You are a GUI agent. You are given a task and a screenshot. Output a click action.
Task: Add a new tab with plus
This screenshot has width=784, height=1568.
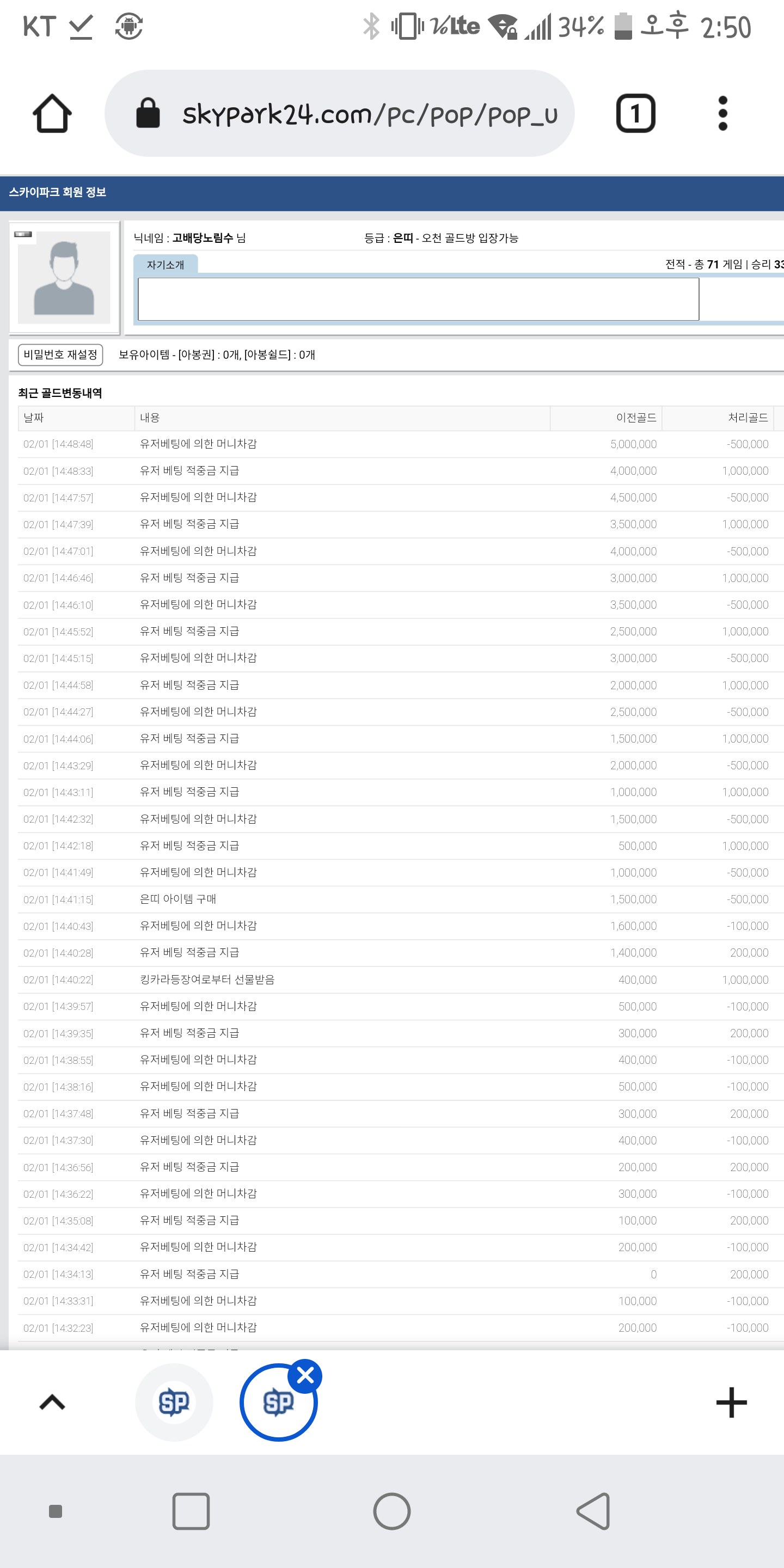coord(731,1402)
